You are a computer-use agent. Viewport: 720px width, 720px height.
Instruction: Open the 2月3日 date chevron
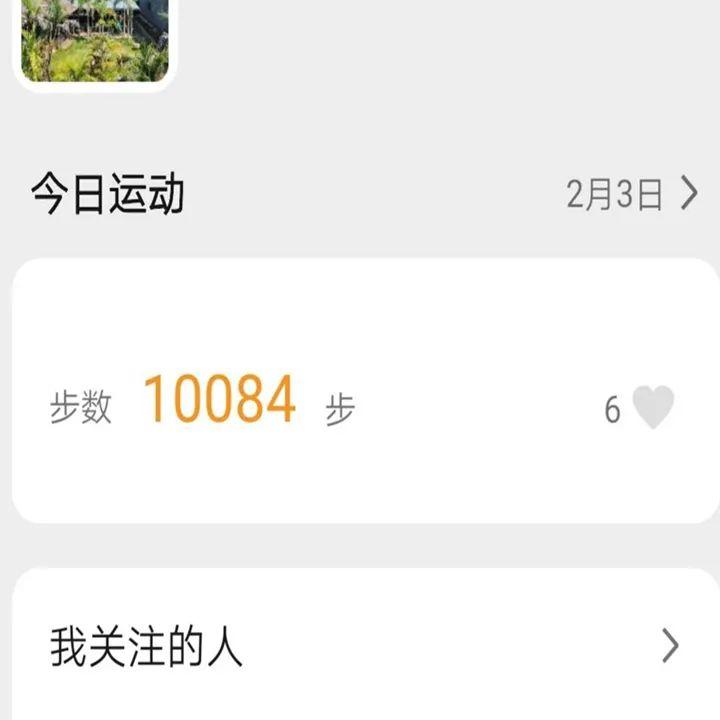[x=688, y=193]
